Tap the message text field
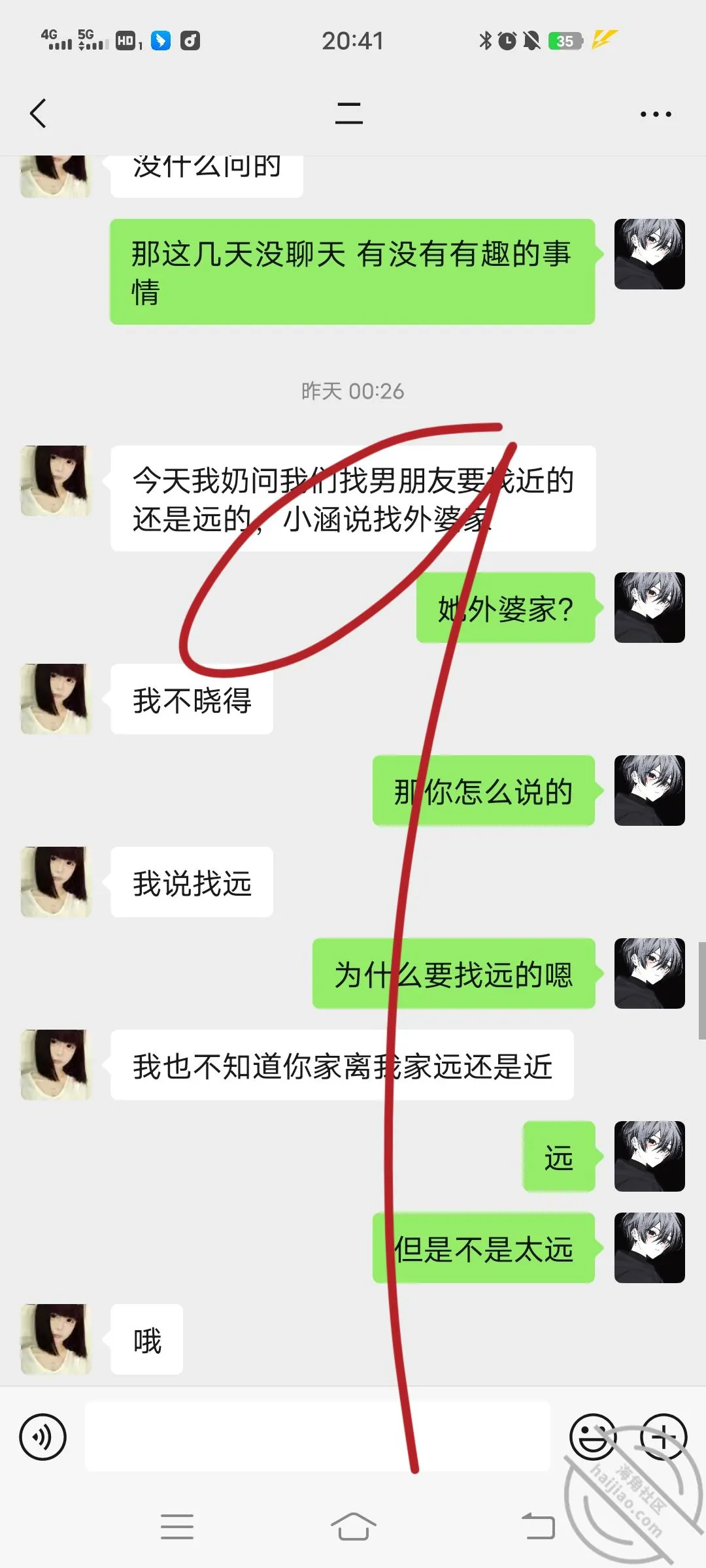Image resolution: width=706 pixels, height=1568 pixels. pyautogui.click(x=317, y=1436)
